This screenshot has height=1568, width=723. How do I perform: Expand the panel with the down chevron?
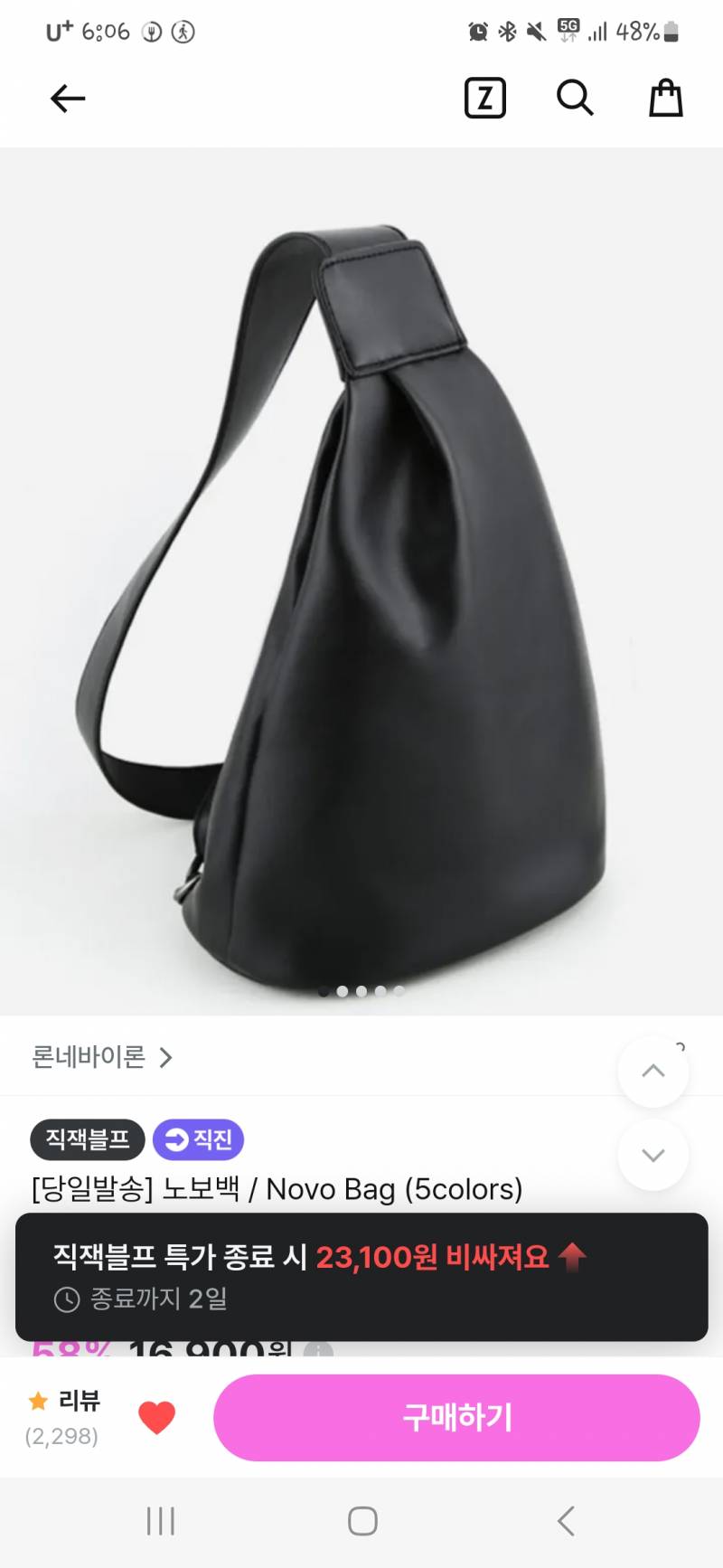click(653, 1155)
